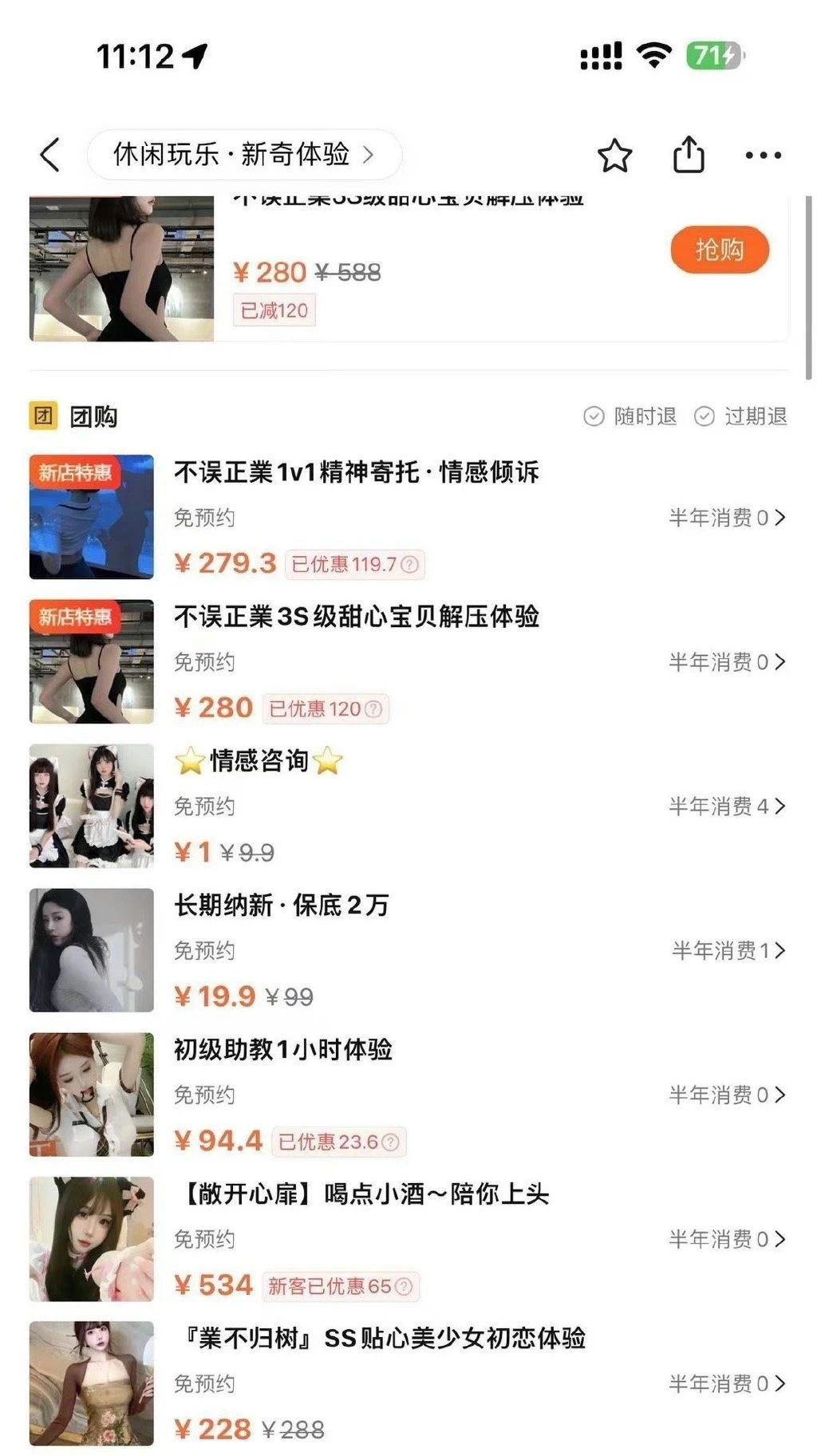This screenshot has height=1456, width=817.
Task: Open 不误正業3S级甜心宝贝解压体验 group deal
Action: (x=408, y=661)
